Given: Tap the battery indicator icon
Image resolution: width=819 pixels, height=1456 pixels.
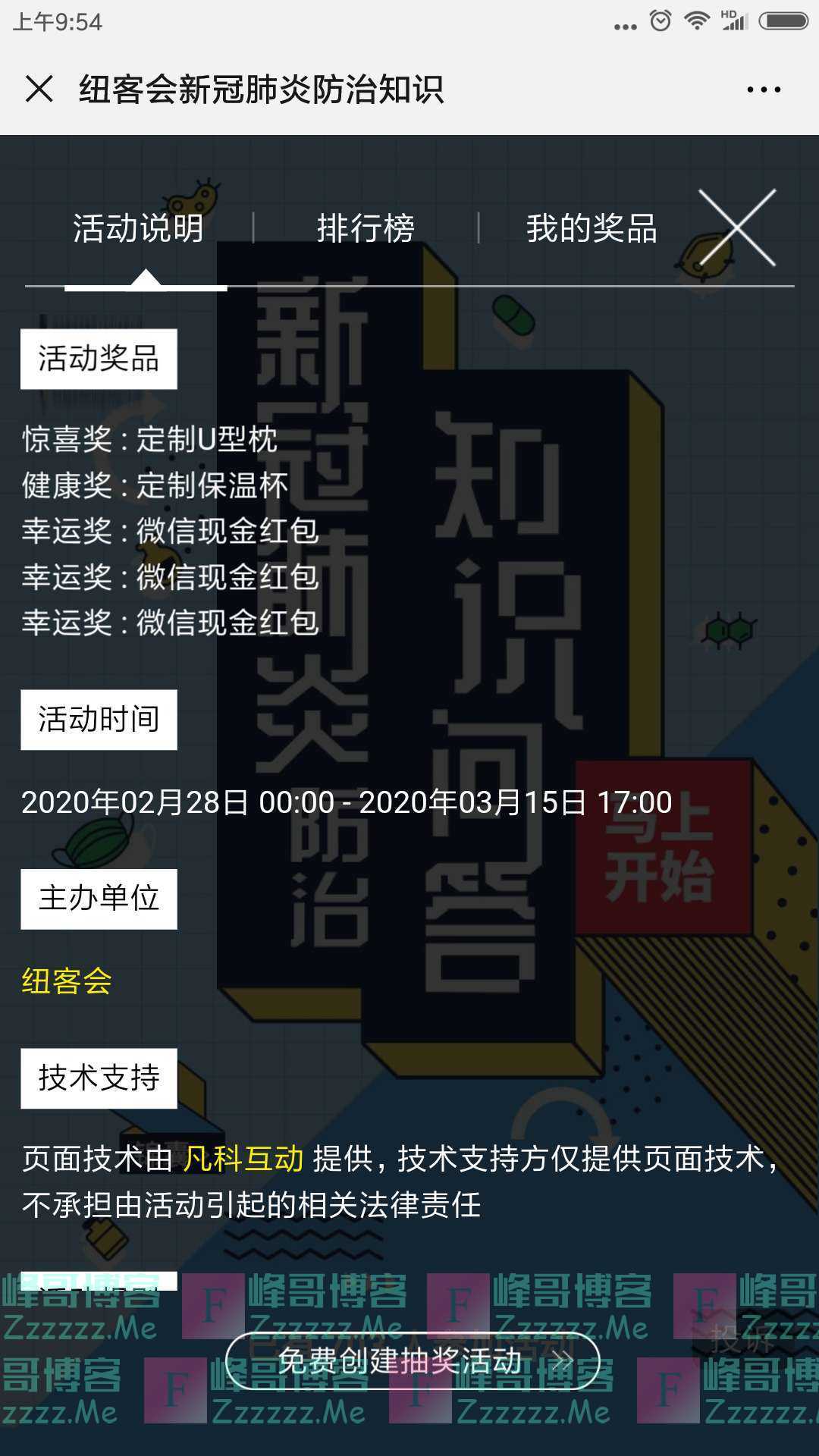Looking at the screenshot, I should pos(781,20).
